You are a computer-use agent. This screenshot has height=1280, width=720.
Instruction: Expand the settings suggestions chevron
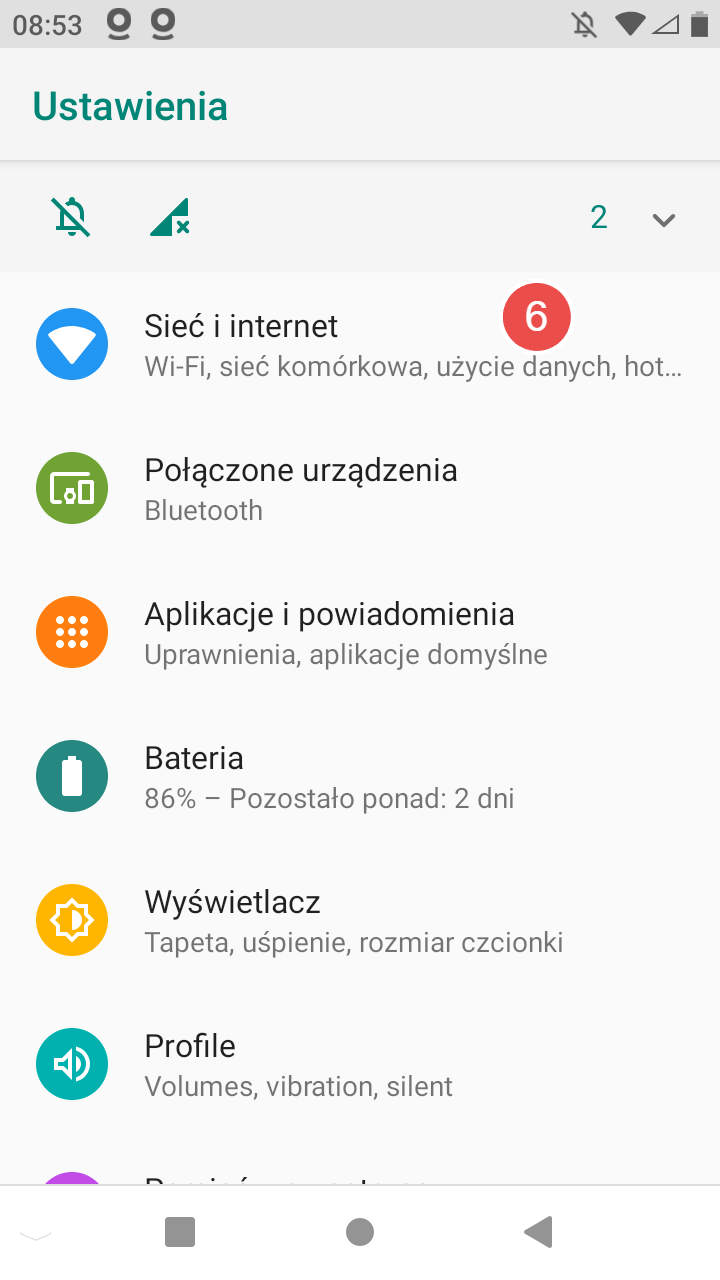pos(664,219)
